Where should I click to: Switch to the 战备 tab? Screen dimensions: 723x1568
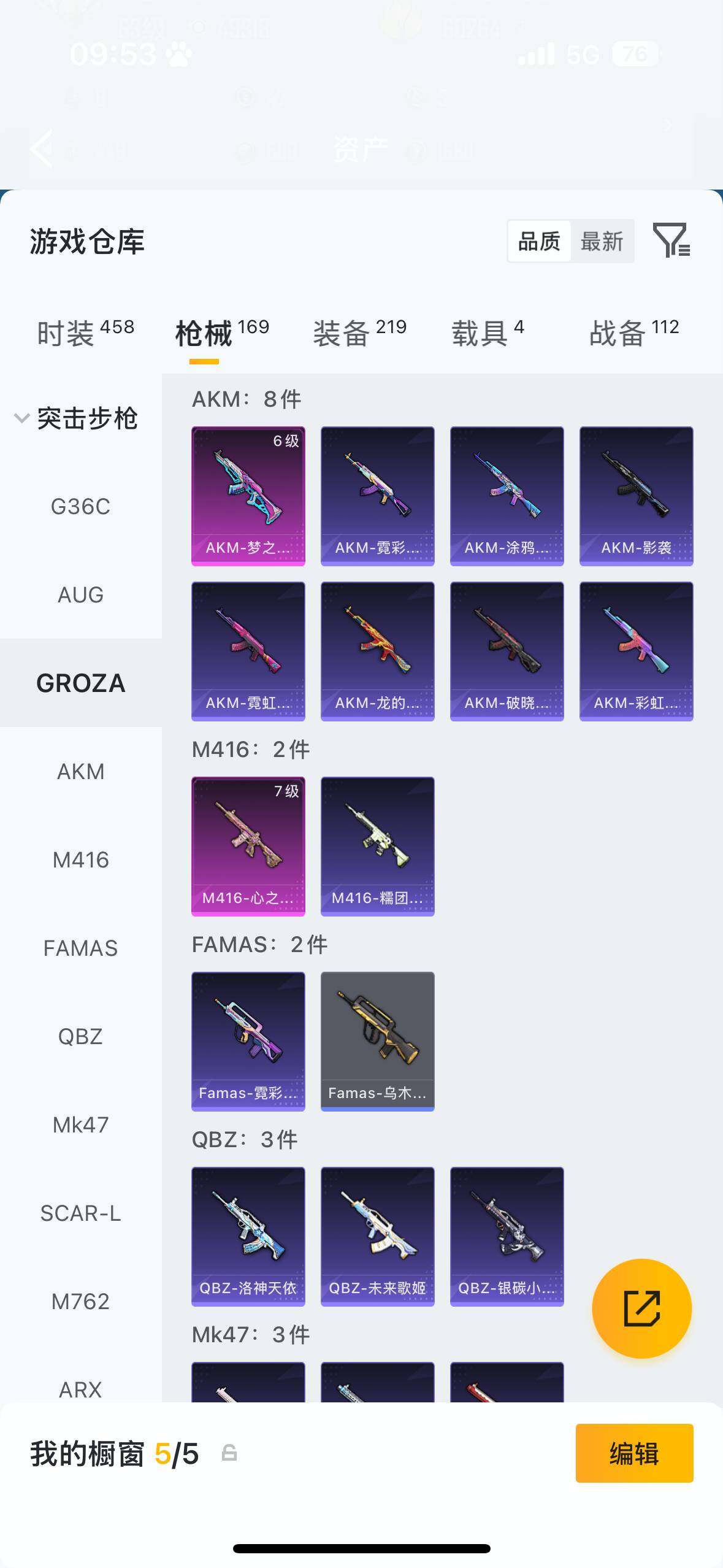(634, 333)
